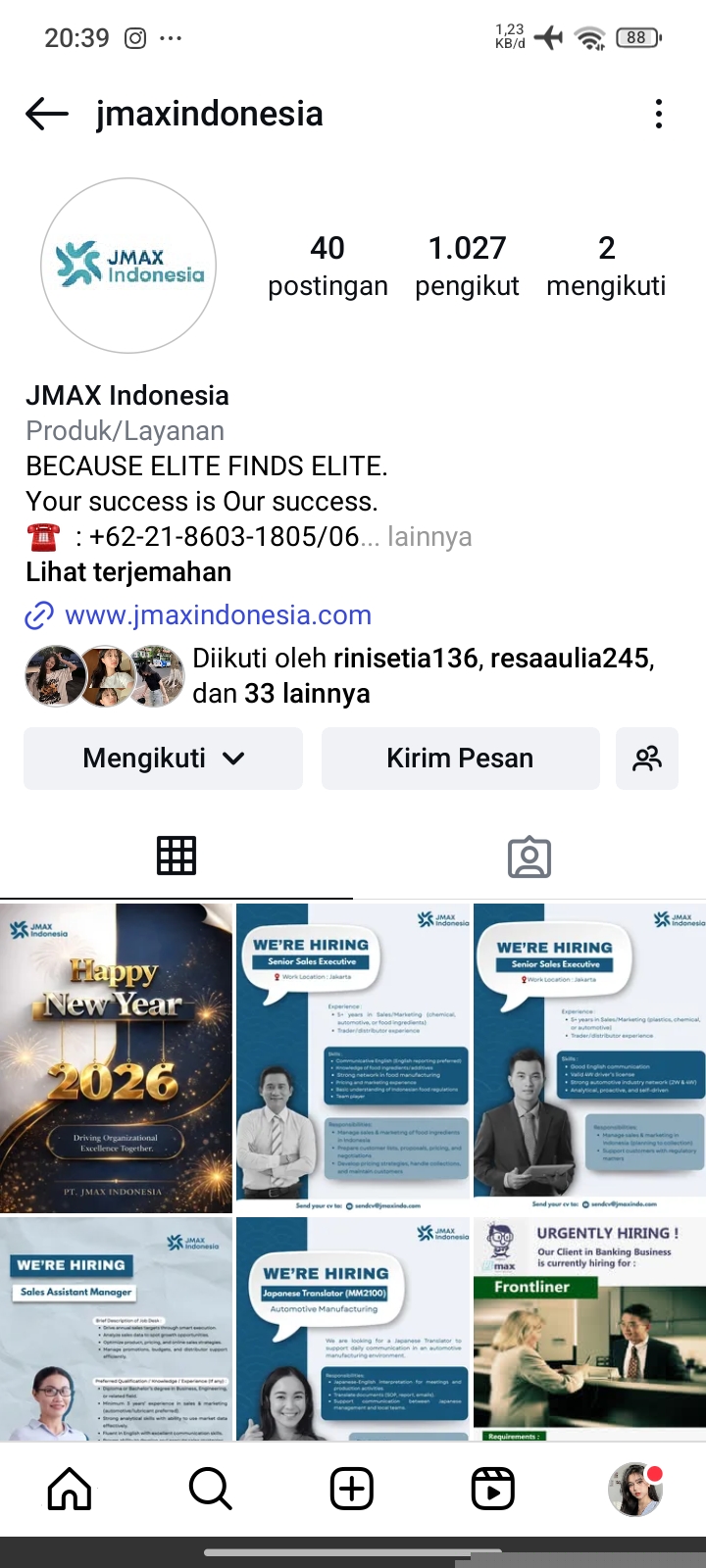See mutual followers rinisetia136 and others
The width and height of the screenshot is (706, 1568).
[422, 675]
